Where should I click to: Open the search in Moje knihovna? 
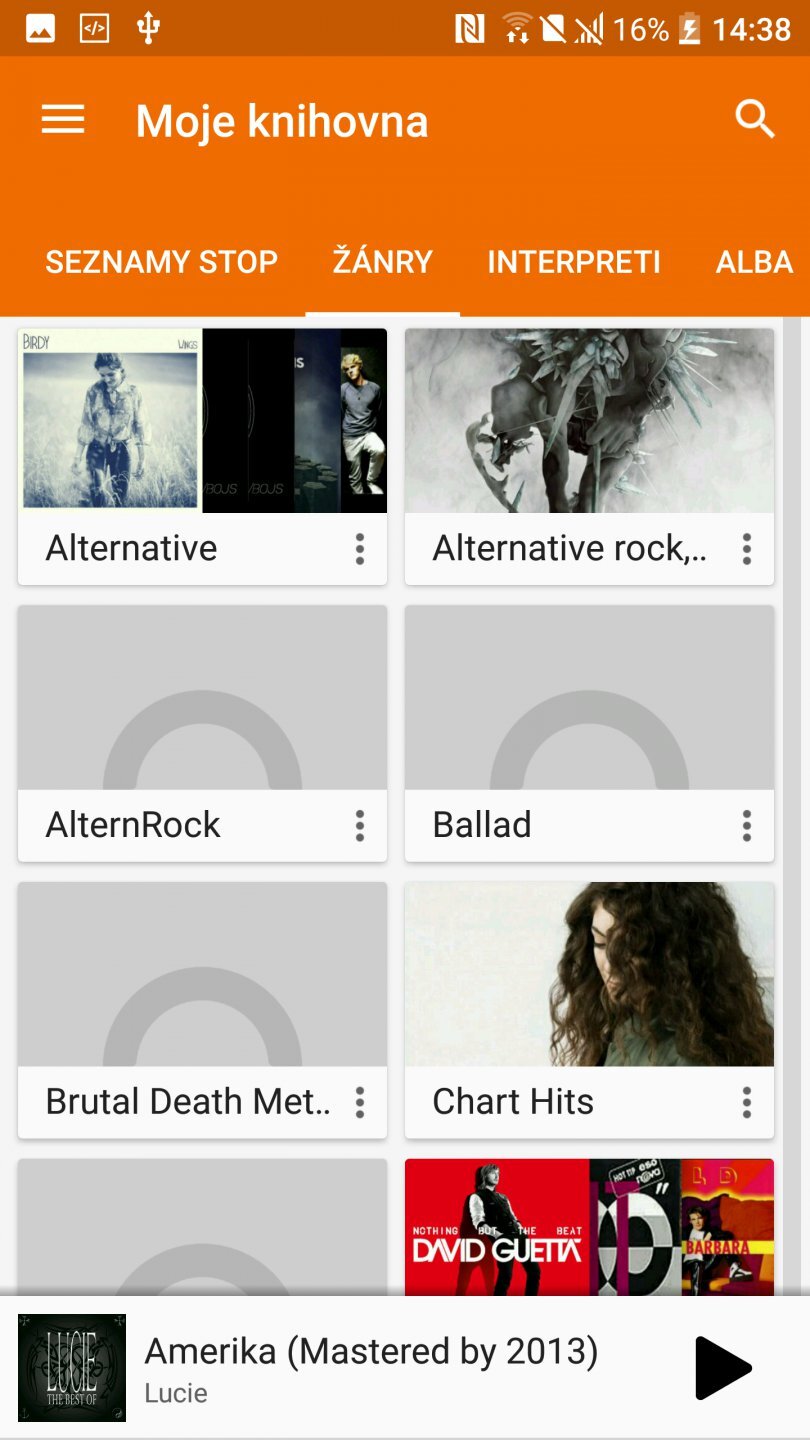(x=754, y=120)
